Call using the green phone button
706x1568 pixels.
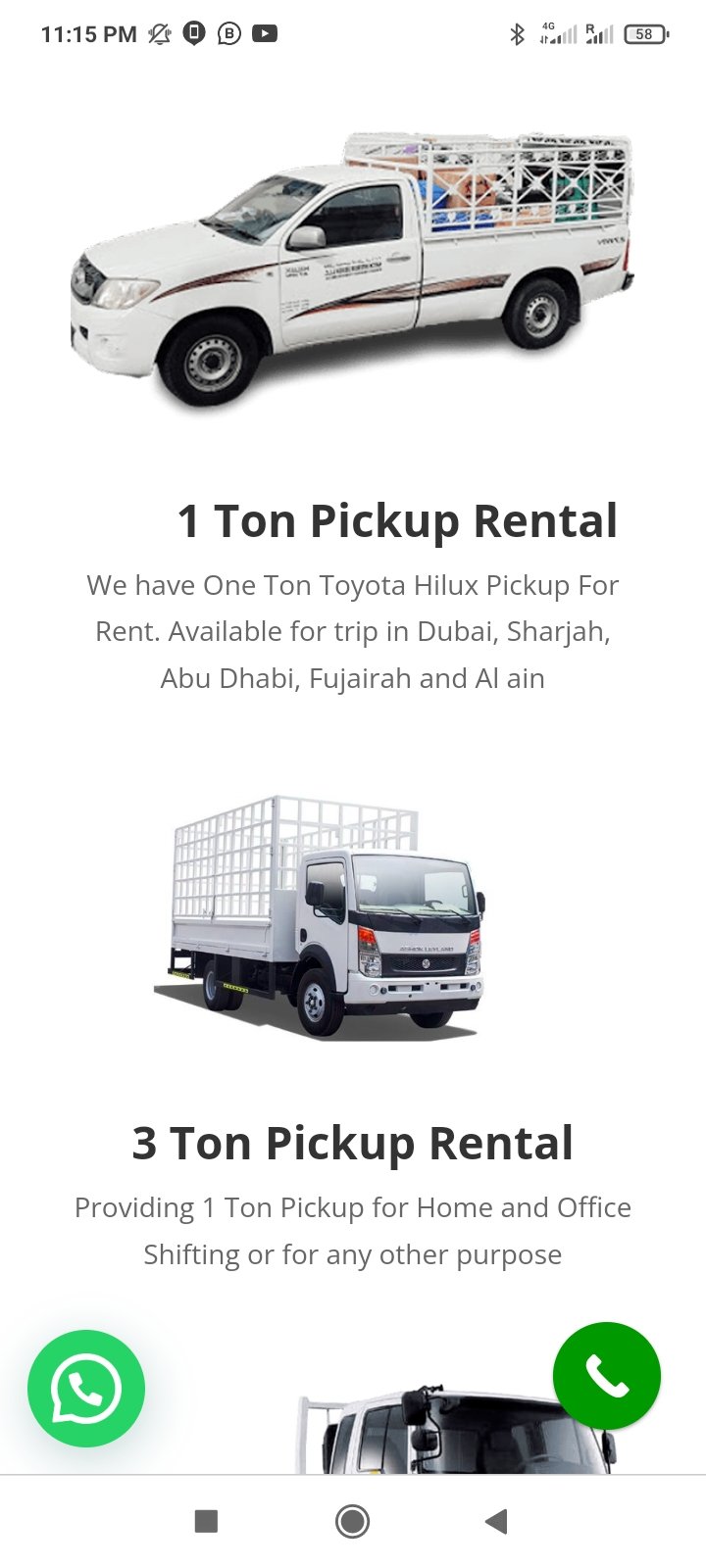606,1376
